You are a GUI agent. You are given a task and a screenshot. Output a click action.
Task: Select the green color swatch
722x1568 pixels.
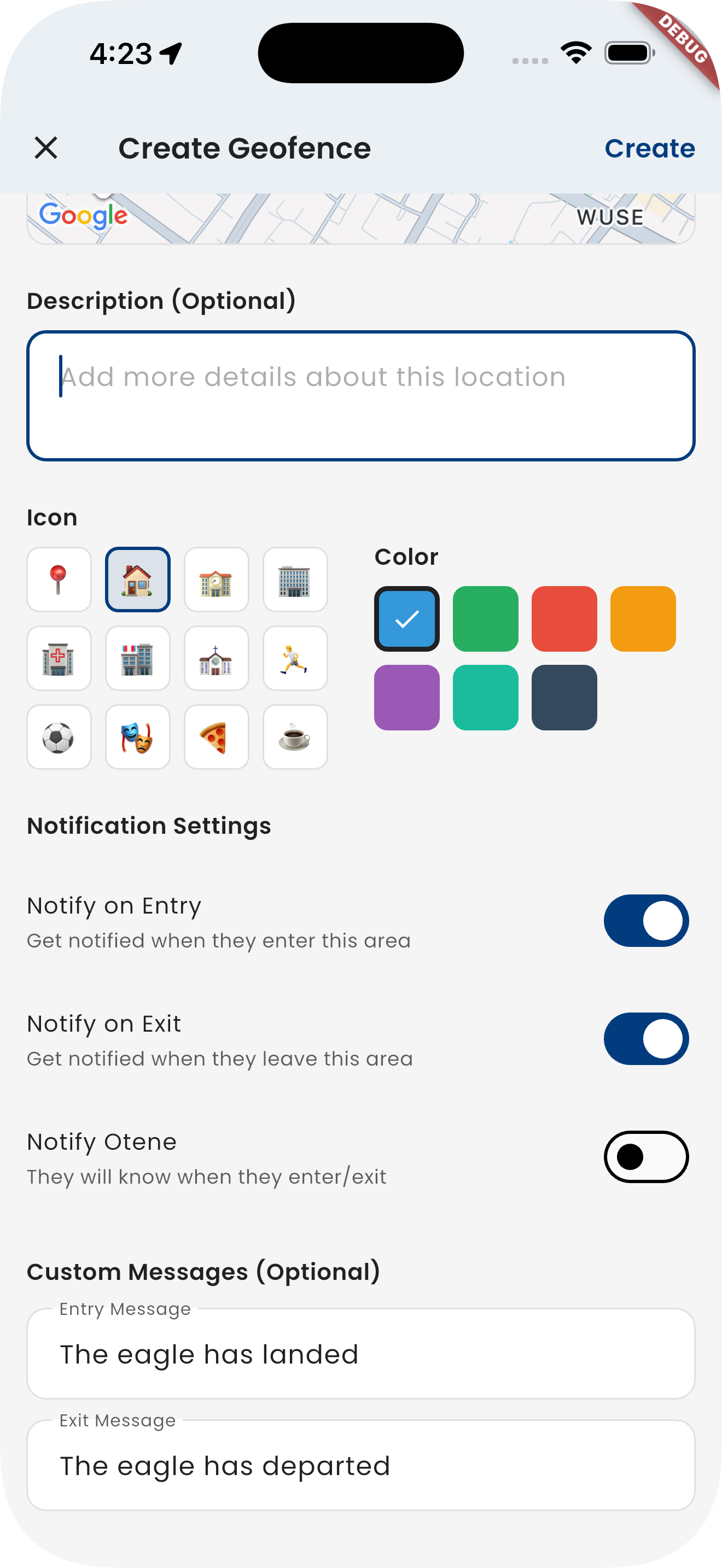(x=485, y=618)
